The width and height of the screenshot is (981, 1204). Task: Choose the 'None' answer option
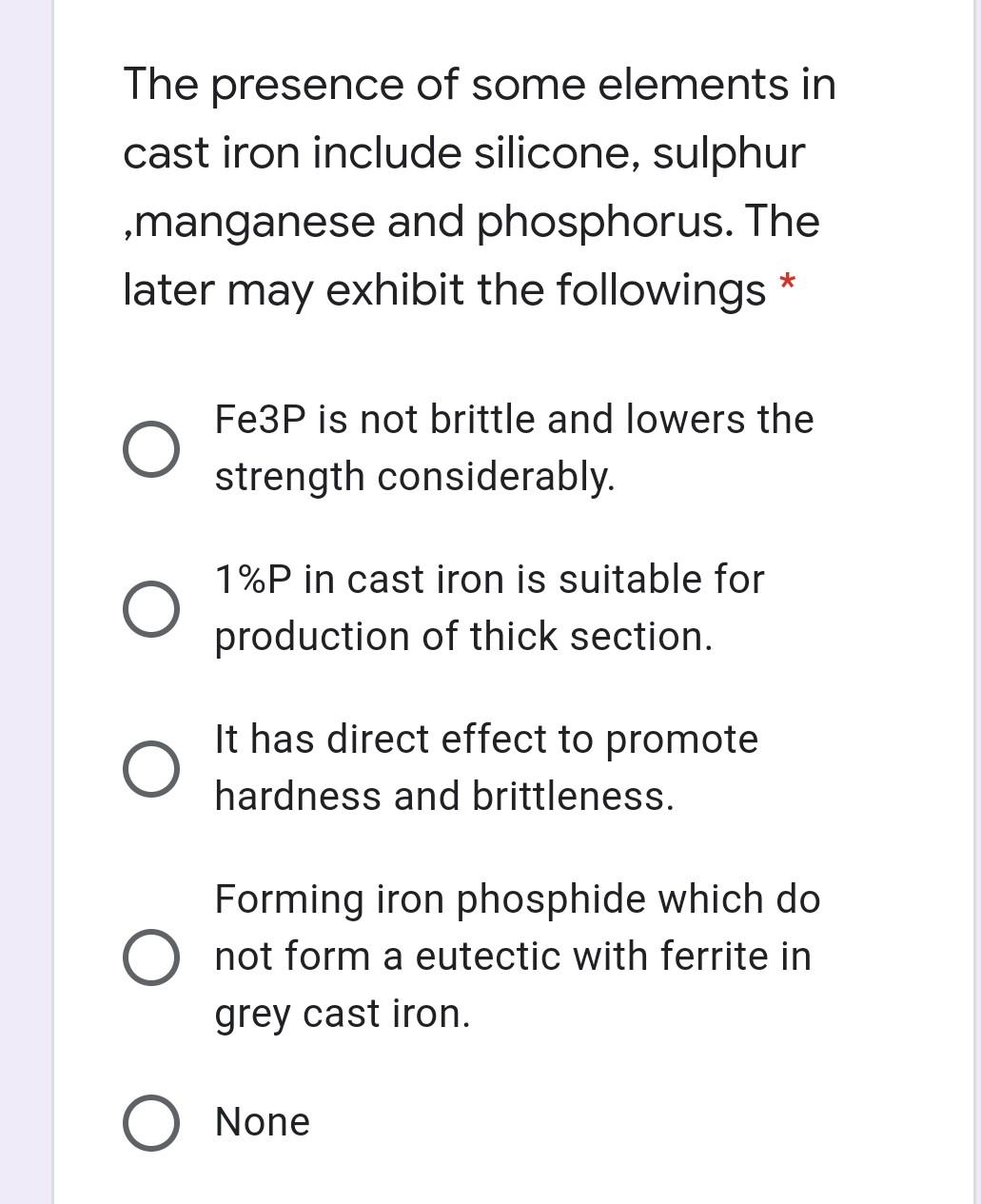tap(150, 1123)
